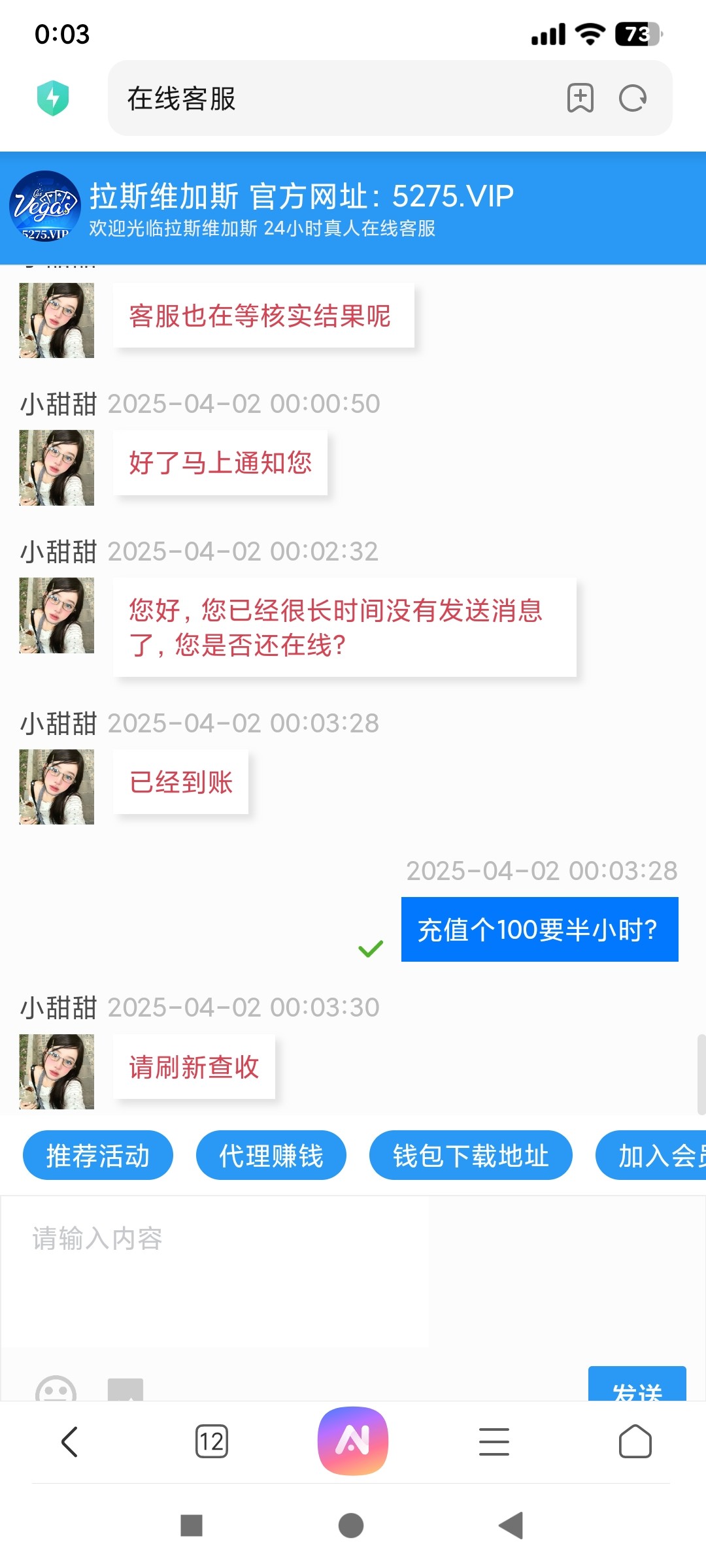
Task: Select the 推荐活动 quick reply chip
Action: pyautogui.click(x=98, y=1155)
